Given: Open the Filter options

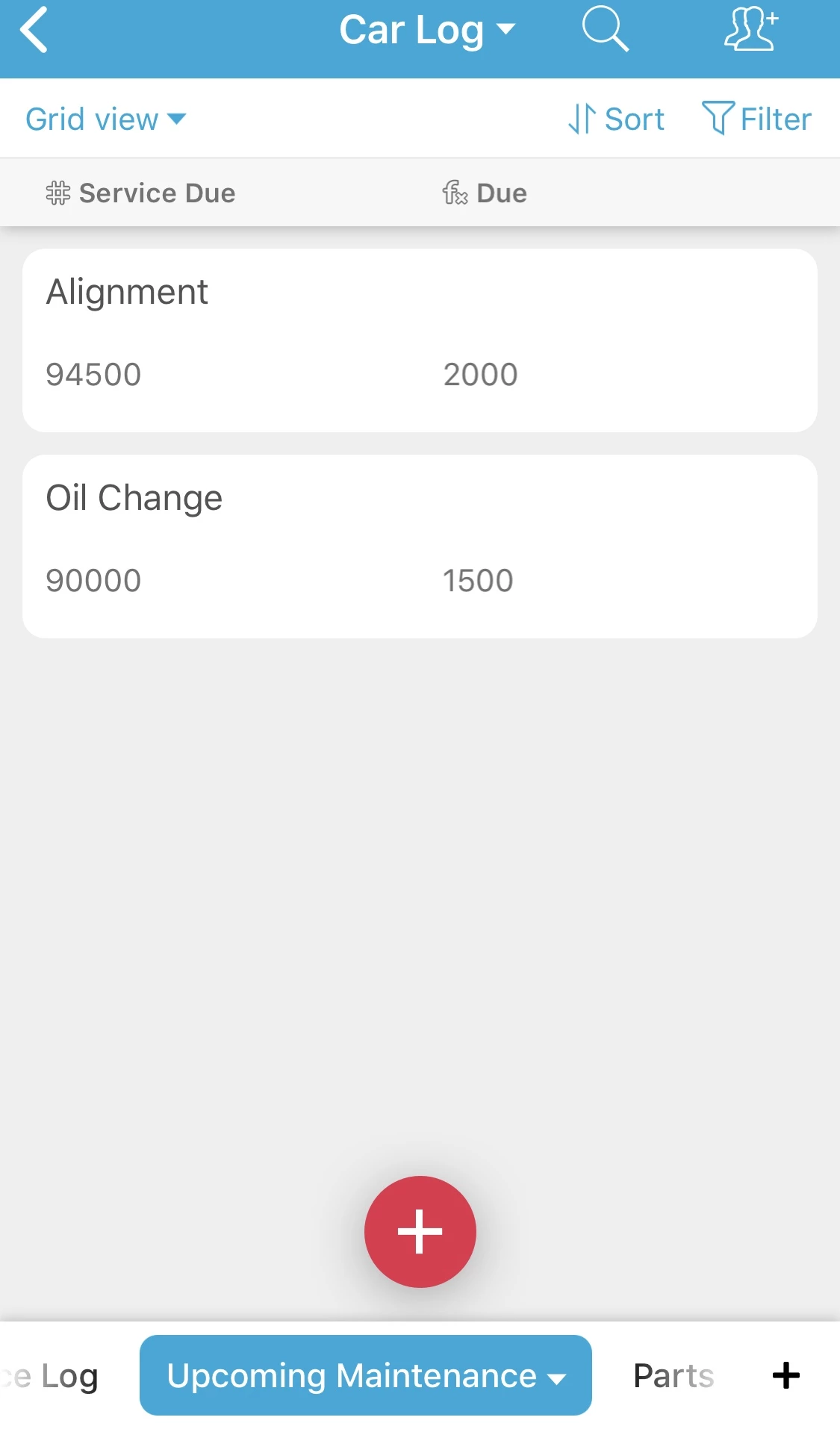Looking at the screenshot, I should 756,119.
